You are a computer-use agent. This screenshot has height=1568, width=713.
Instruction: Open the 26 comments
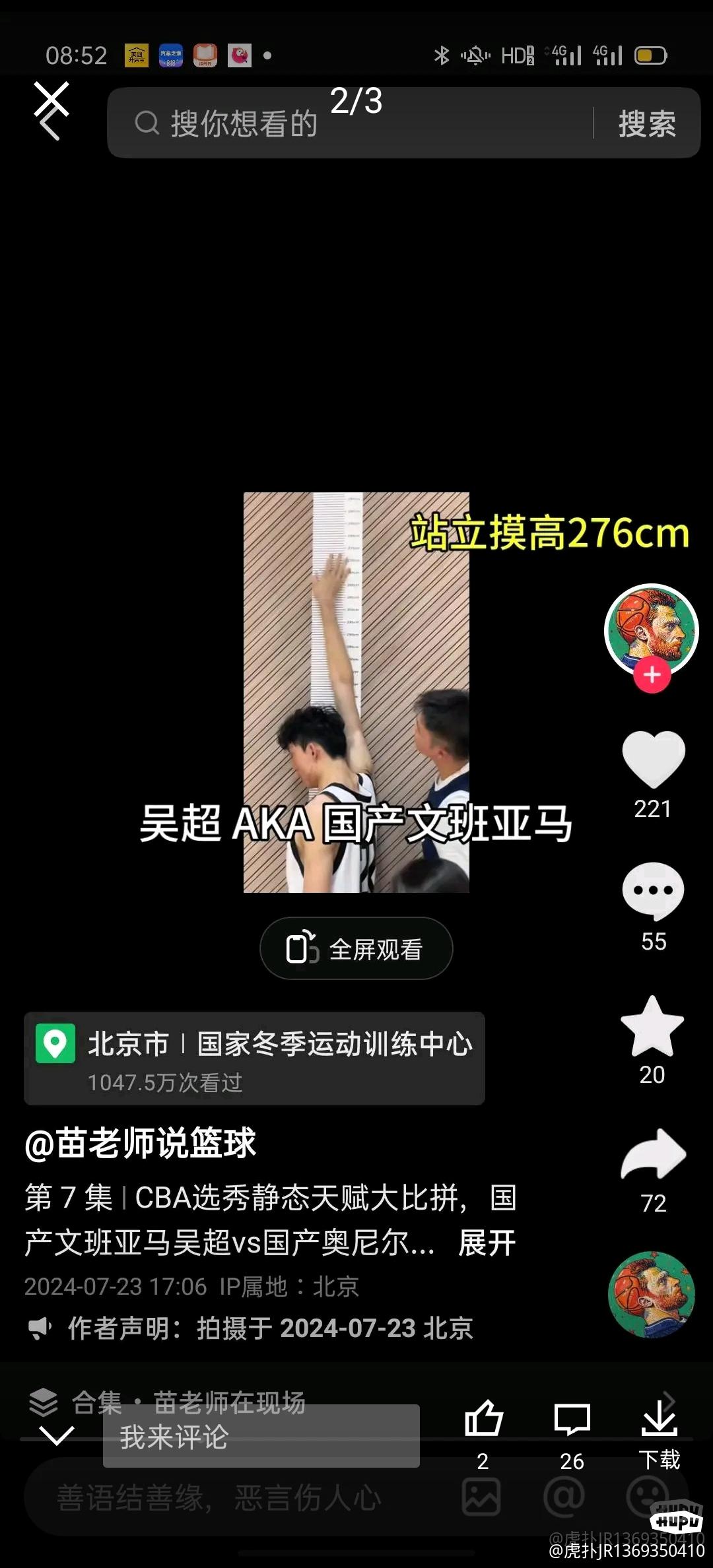[572, 1420]
